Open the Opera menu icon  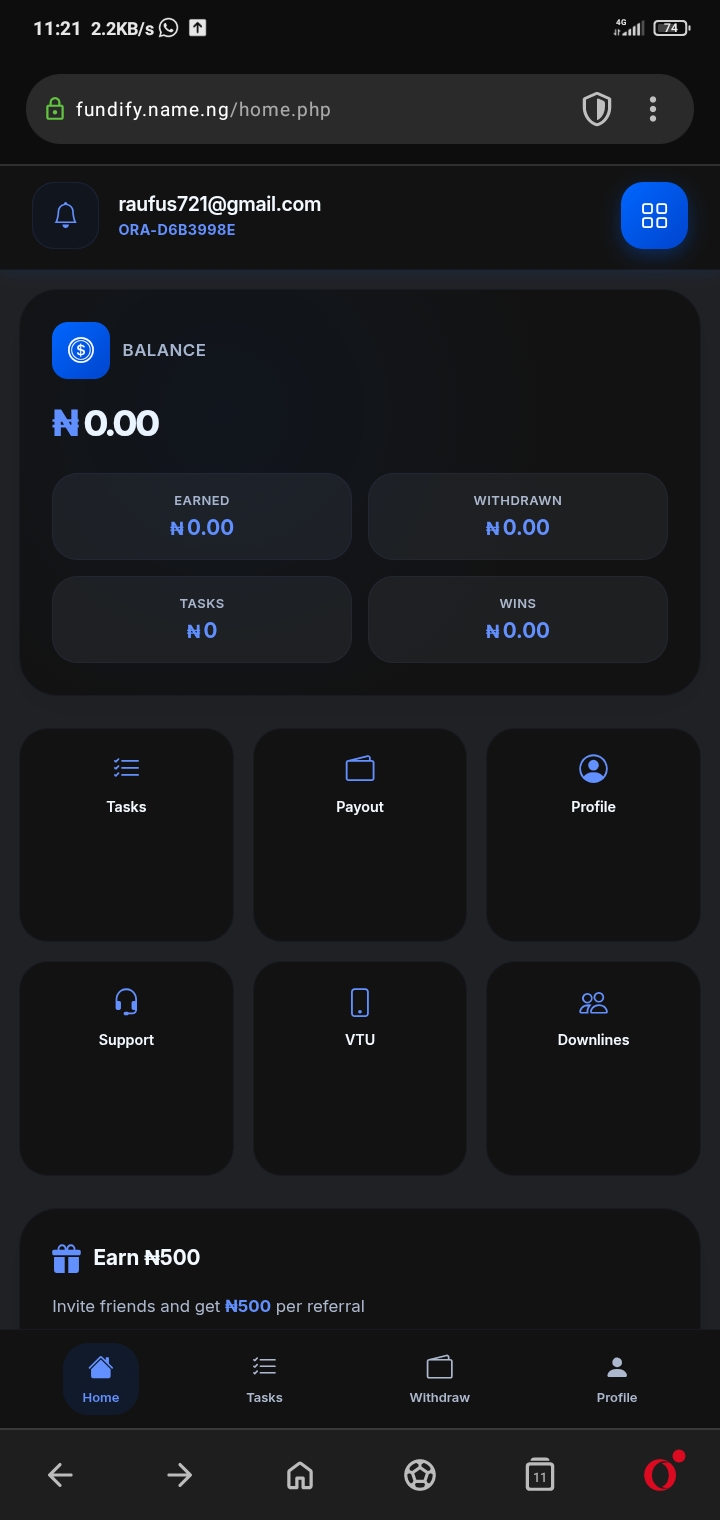click(x=660, y=1474)
